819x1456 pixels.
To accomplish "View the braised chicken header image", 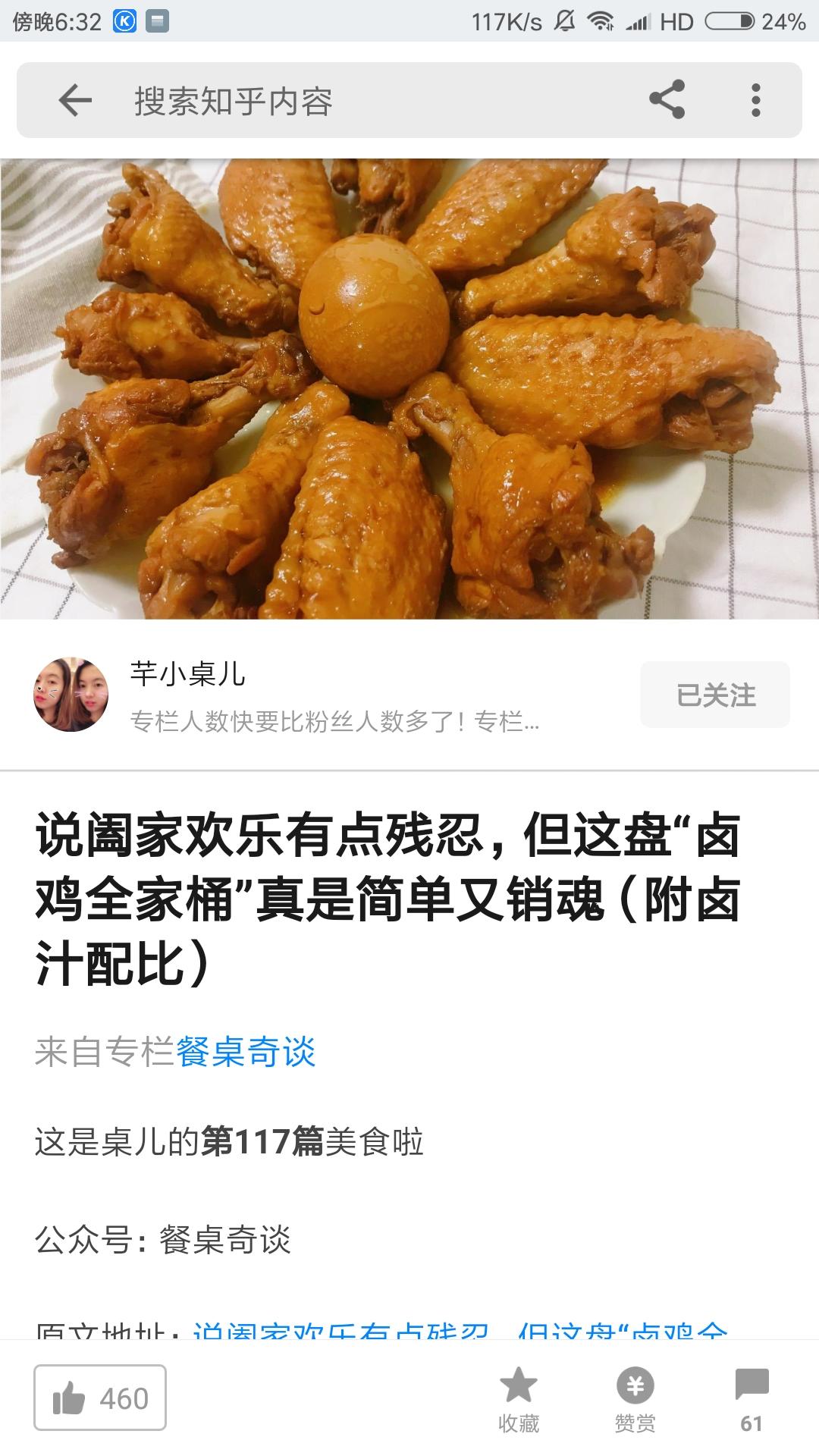I will [x=409, y=388].
